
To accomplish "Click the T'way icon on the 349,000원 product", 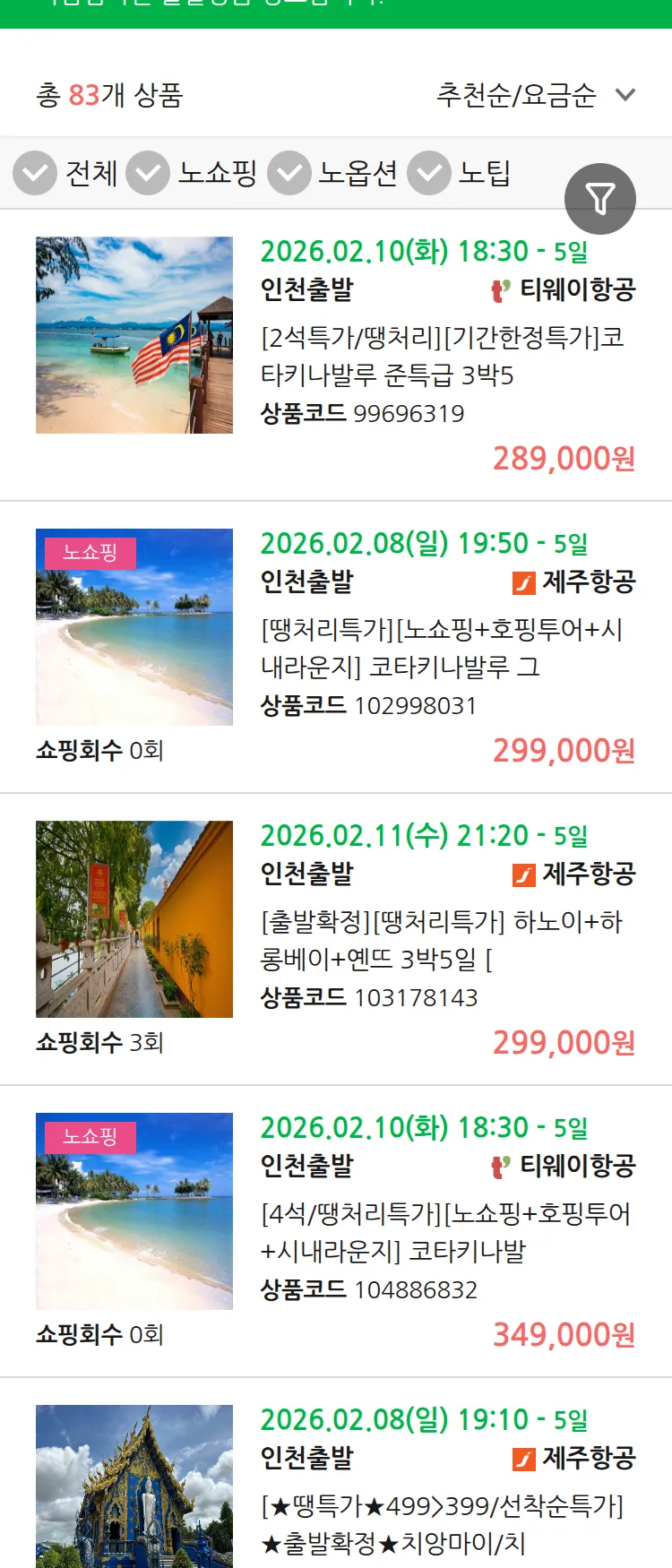I will pyautogui.click(x=502, y=1167).
